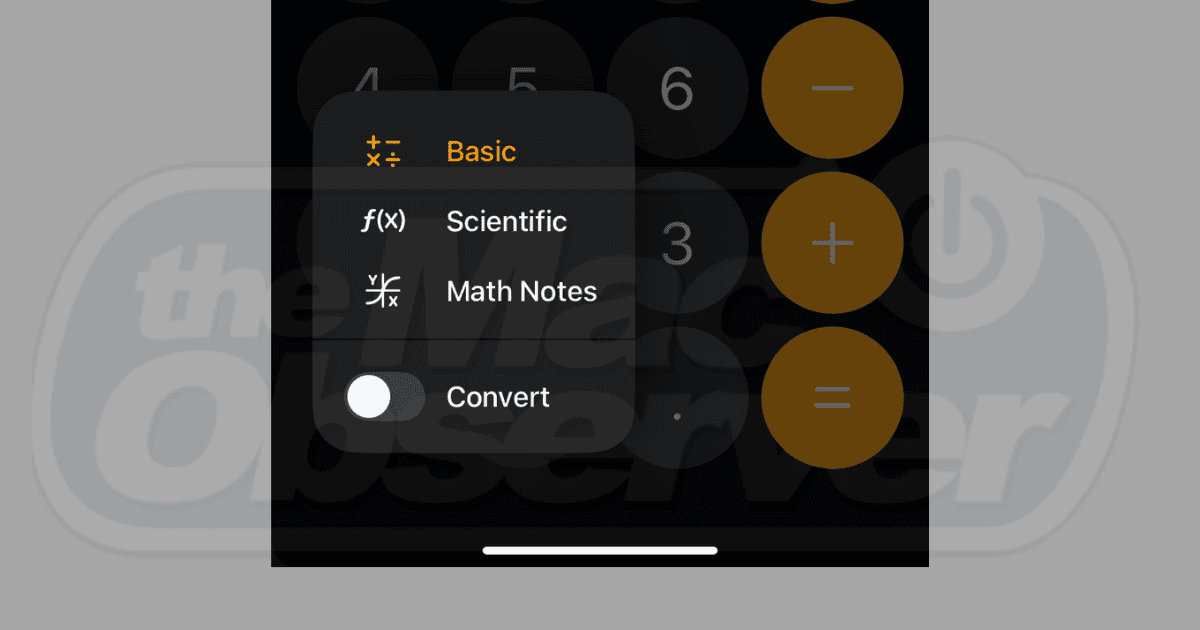The width and height of the screenshot is (1200, 630).
Task: Open Math Notes from the menu
Action: 520,292
